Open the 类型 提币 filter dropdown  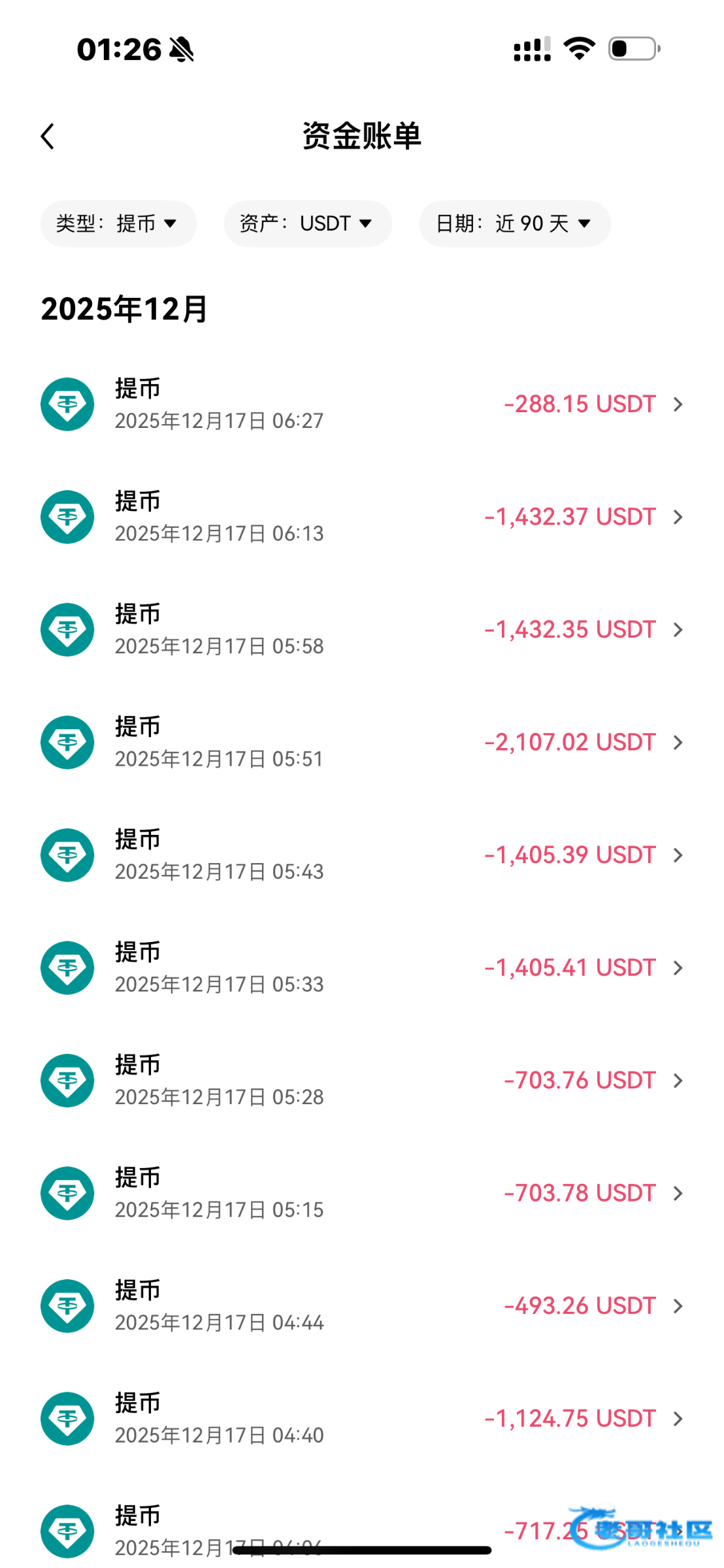pyautogui.click(x=118, y=223)
